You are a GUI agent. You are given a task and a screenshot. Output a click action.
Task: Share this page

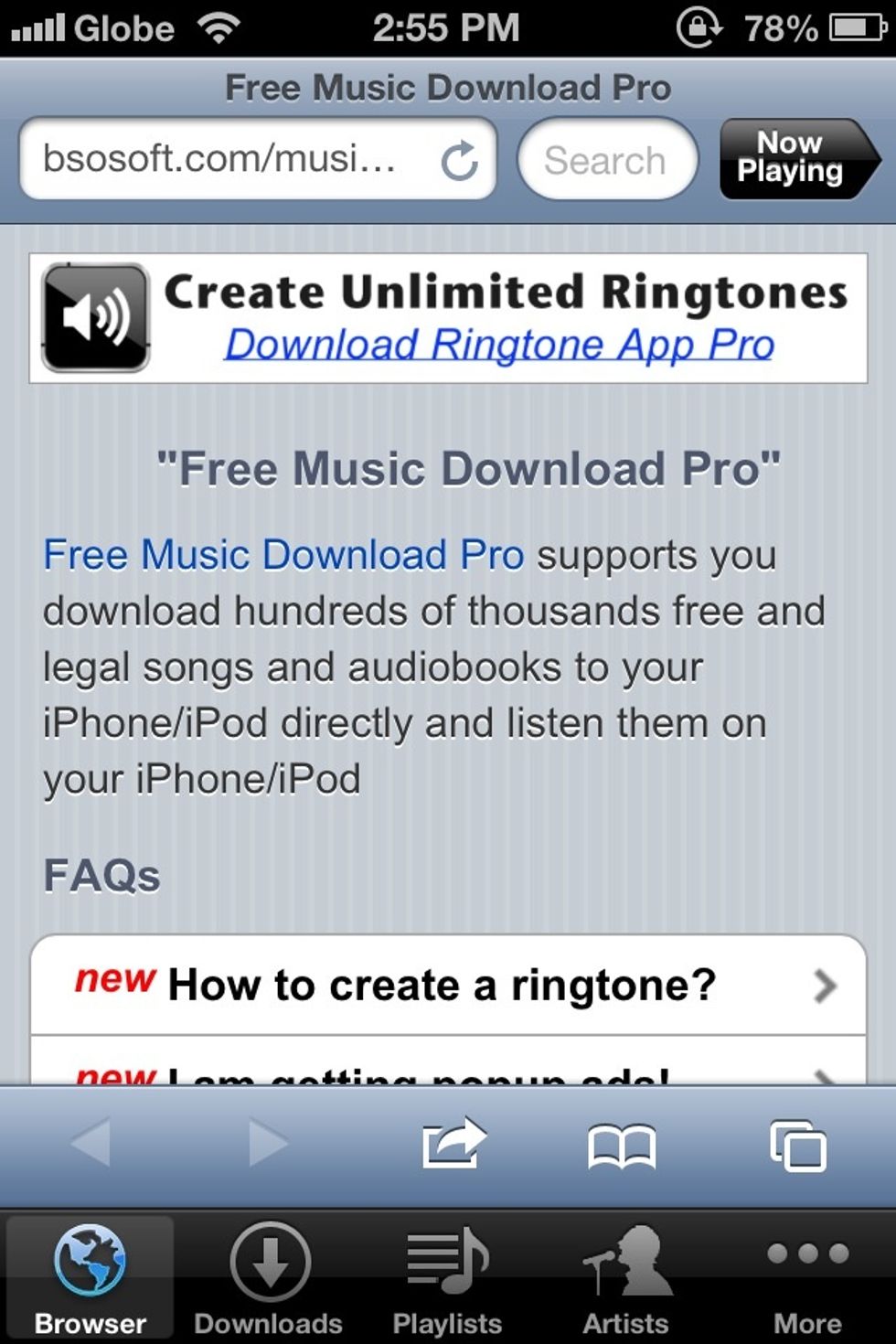453,1144
